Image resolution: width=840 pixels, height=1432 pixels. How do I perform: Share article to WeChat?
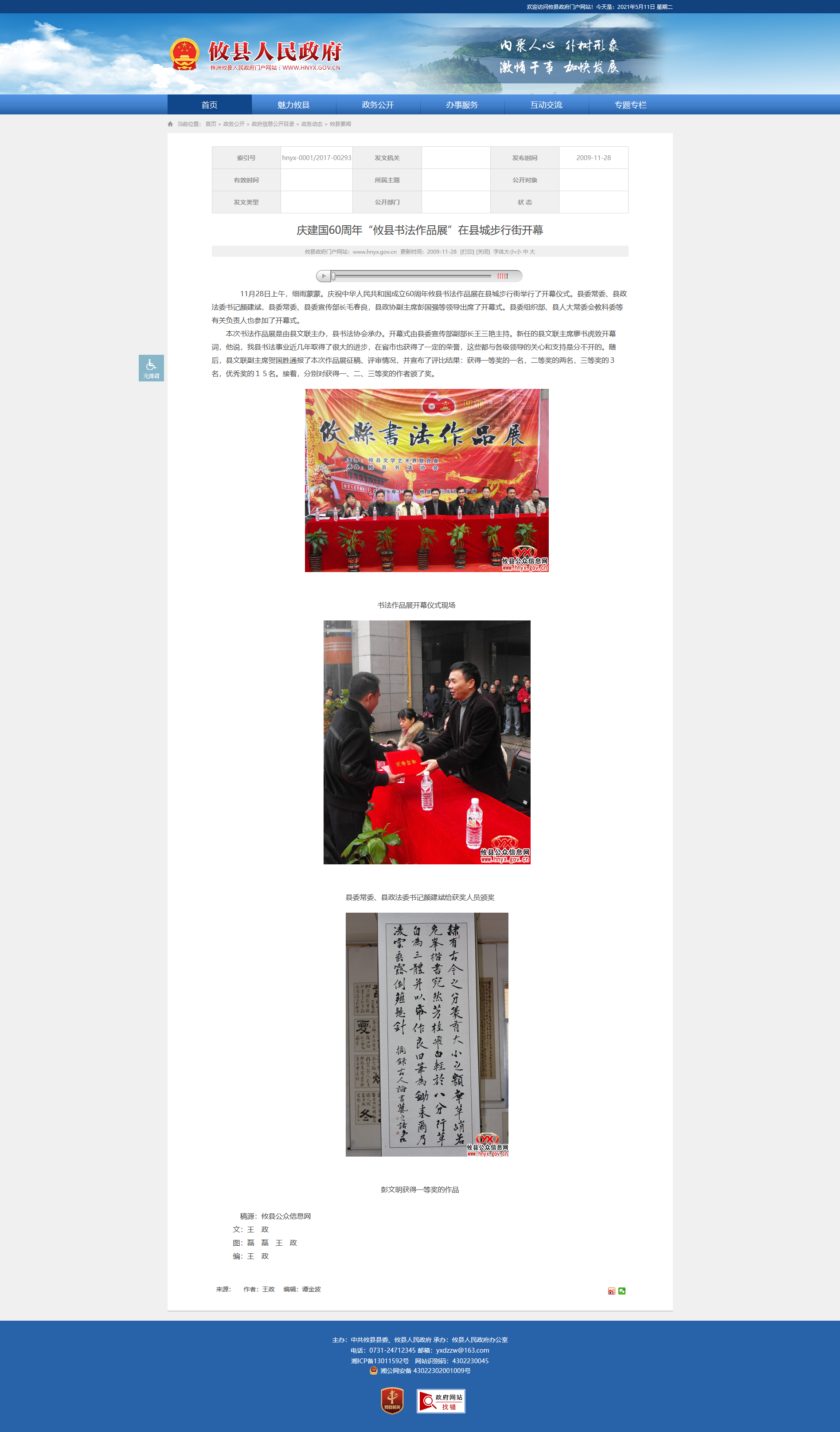click(622, 1291)
